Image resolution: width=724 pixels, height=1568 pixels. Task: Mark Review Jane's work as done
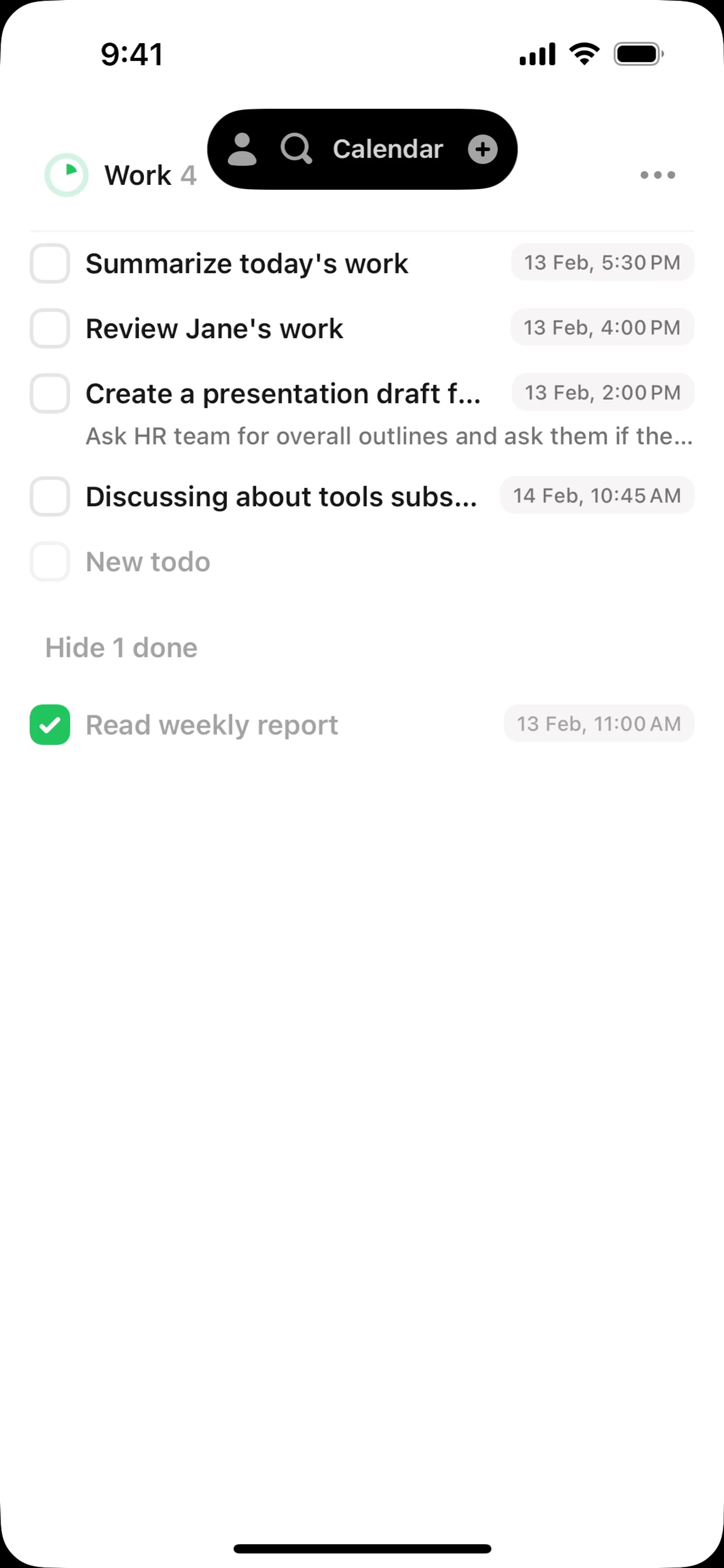(x=50, y=329)
